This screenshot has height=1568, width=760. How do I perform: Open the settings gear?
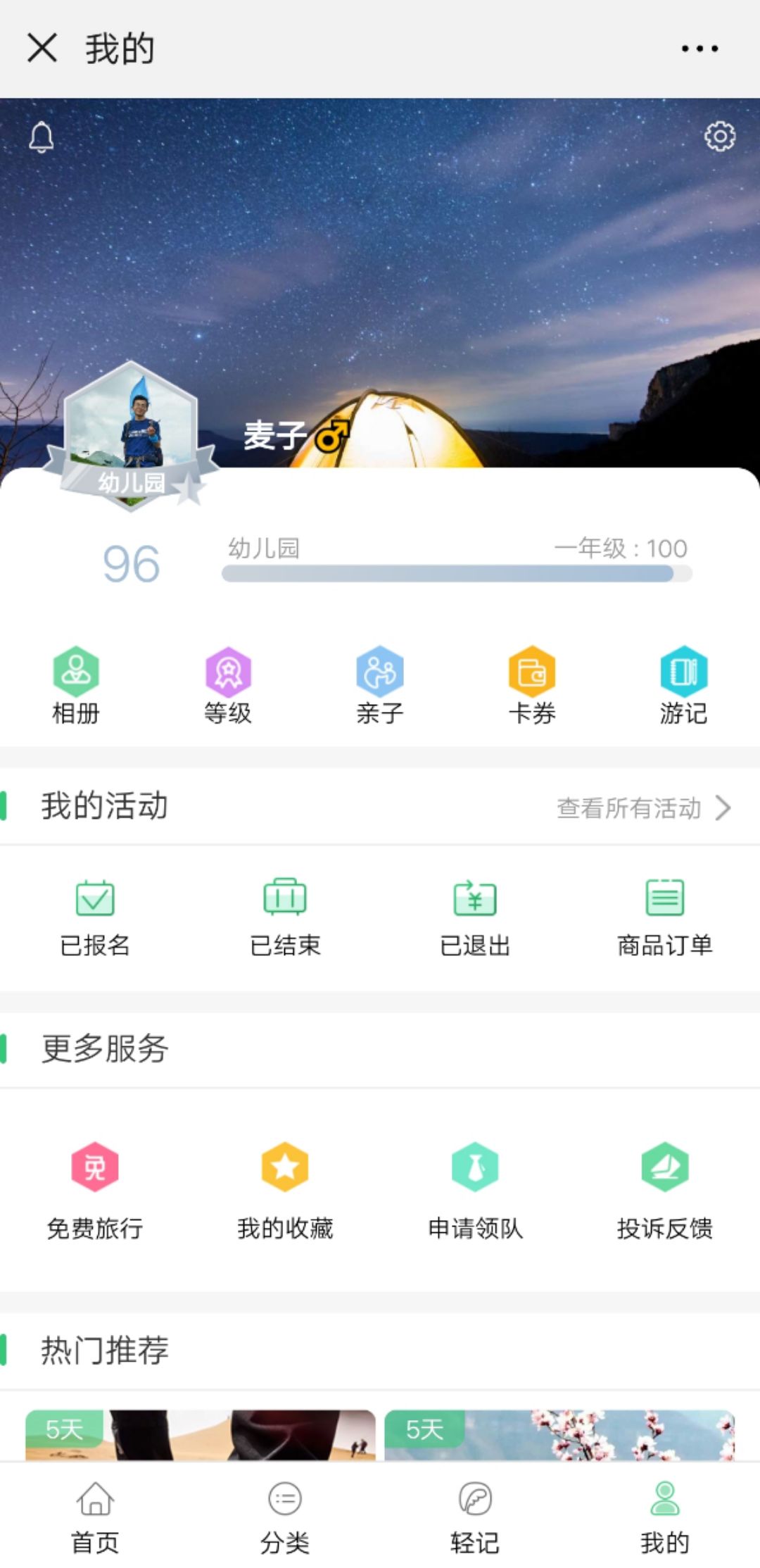[719, 136]
